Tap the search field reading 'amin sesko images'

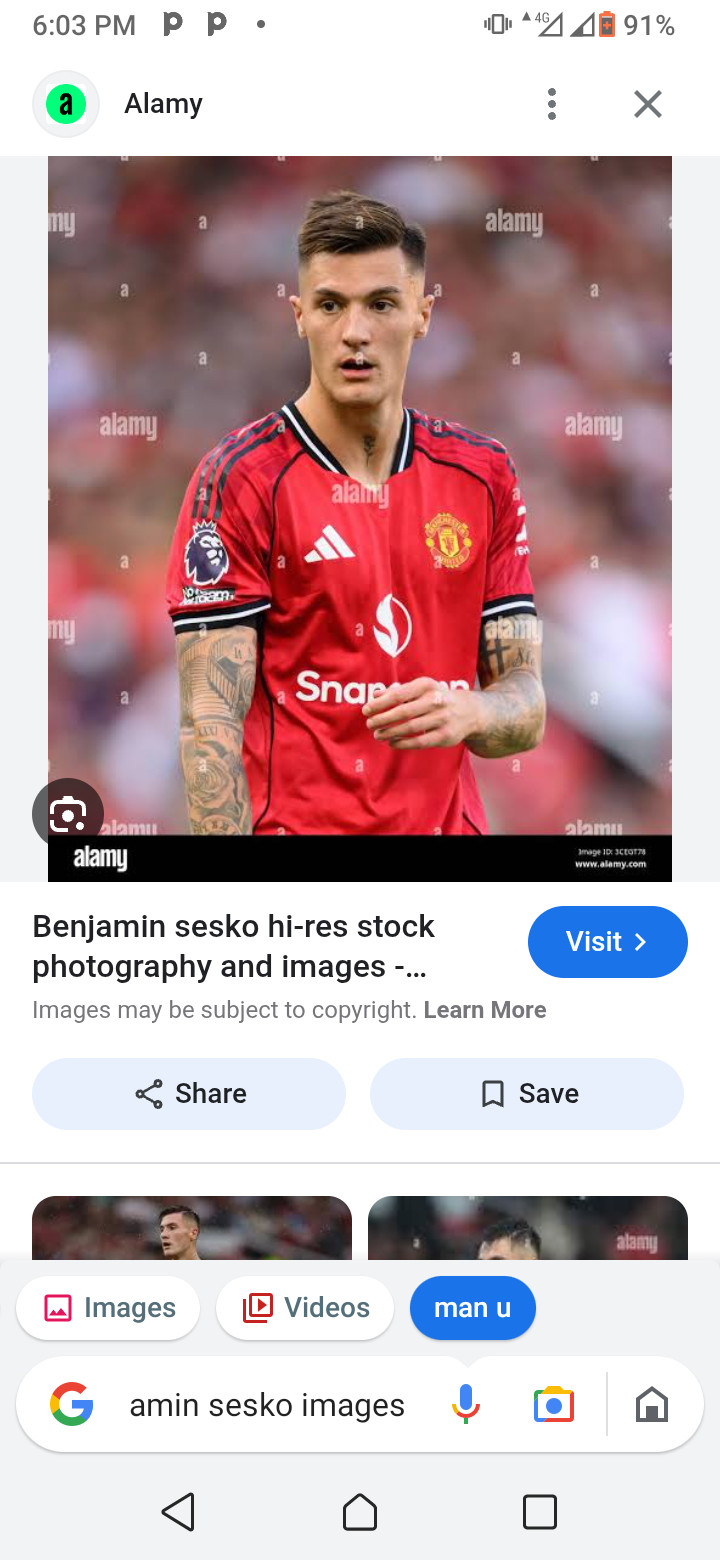pos(266,1404)
